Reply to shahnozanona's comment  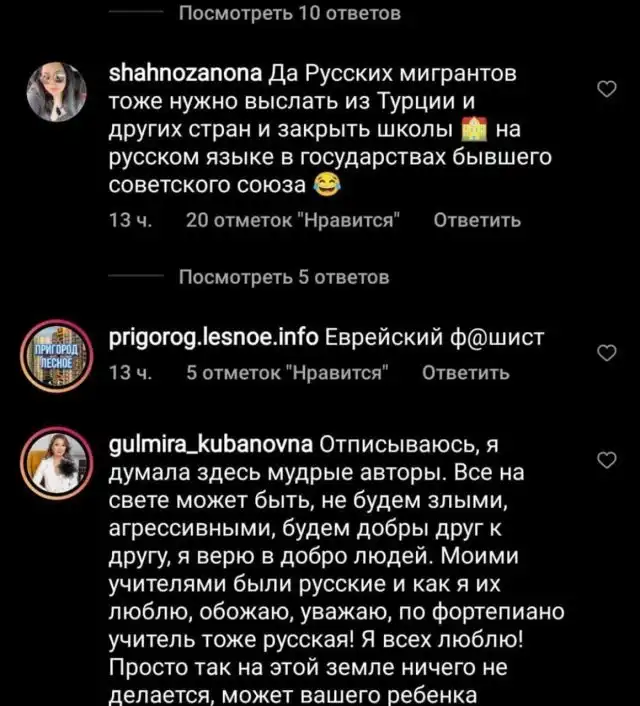click(x=476, y=221)
